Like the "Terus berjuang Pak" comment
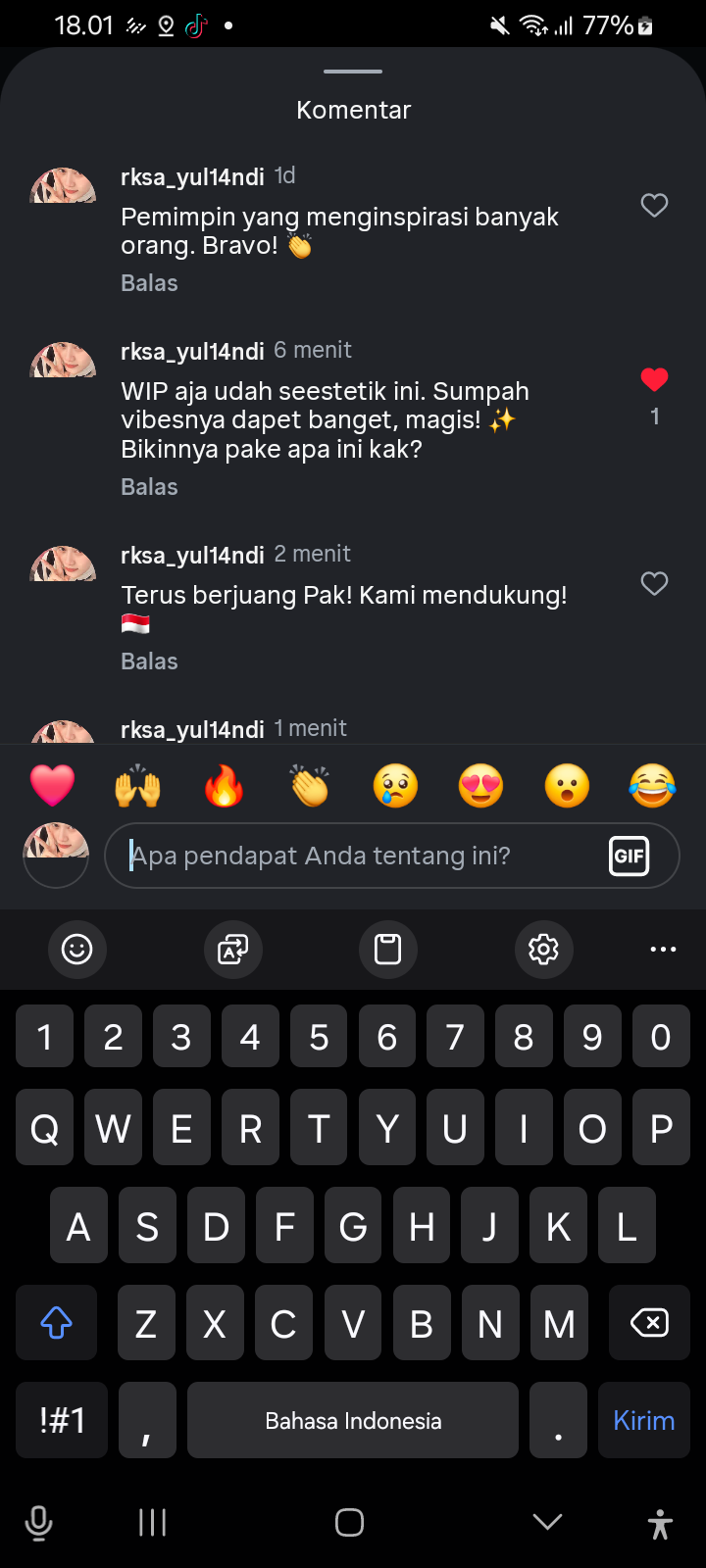The width and height of the screenshot is (706, 1568). (x=654, y=584)
